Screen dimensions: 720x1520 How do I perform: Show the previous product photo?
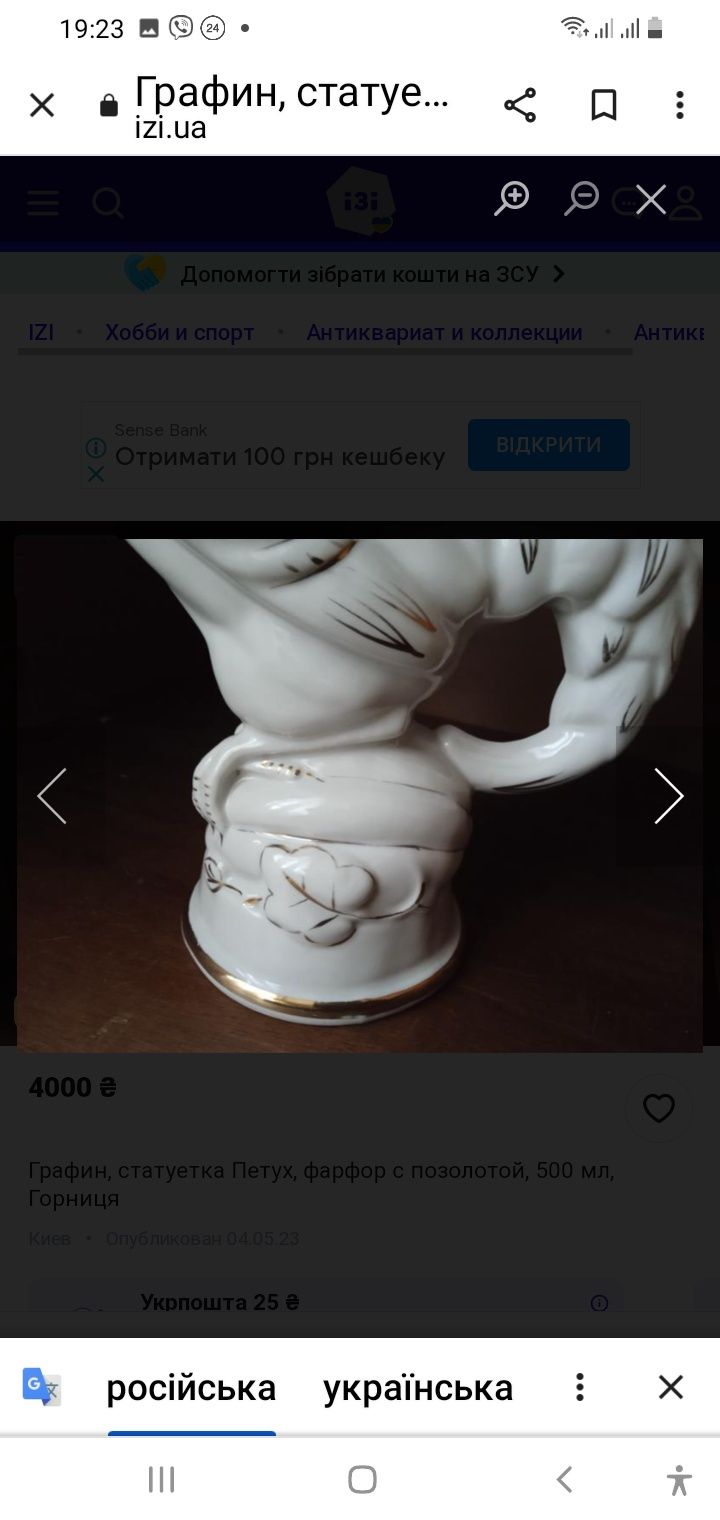point(52,796)
